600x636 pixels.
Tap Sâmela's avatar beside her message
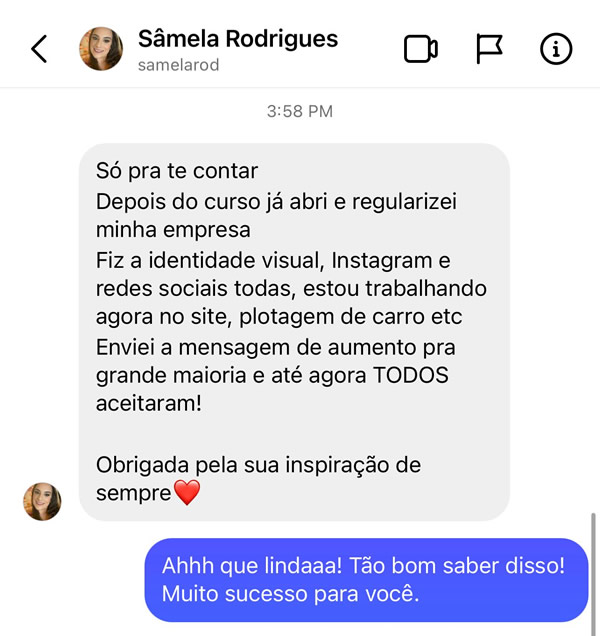pos(42,501)
